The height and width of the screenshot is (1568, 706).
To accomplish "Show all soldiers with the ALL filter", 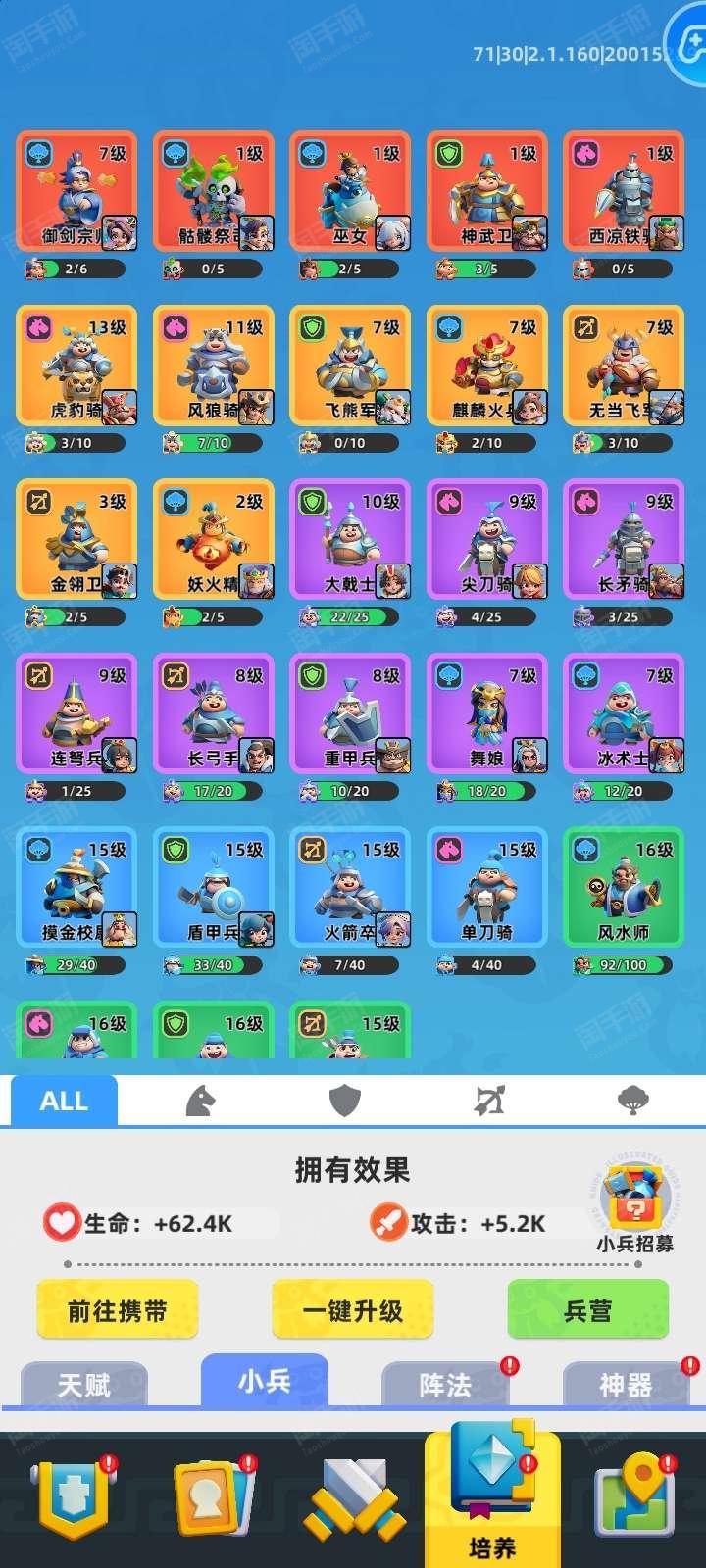I will pos(64,1101).
